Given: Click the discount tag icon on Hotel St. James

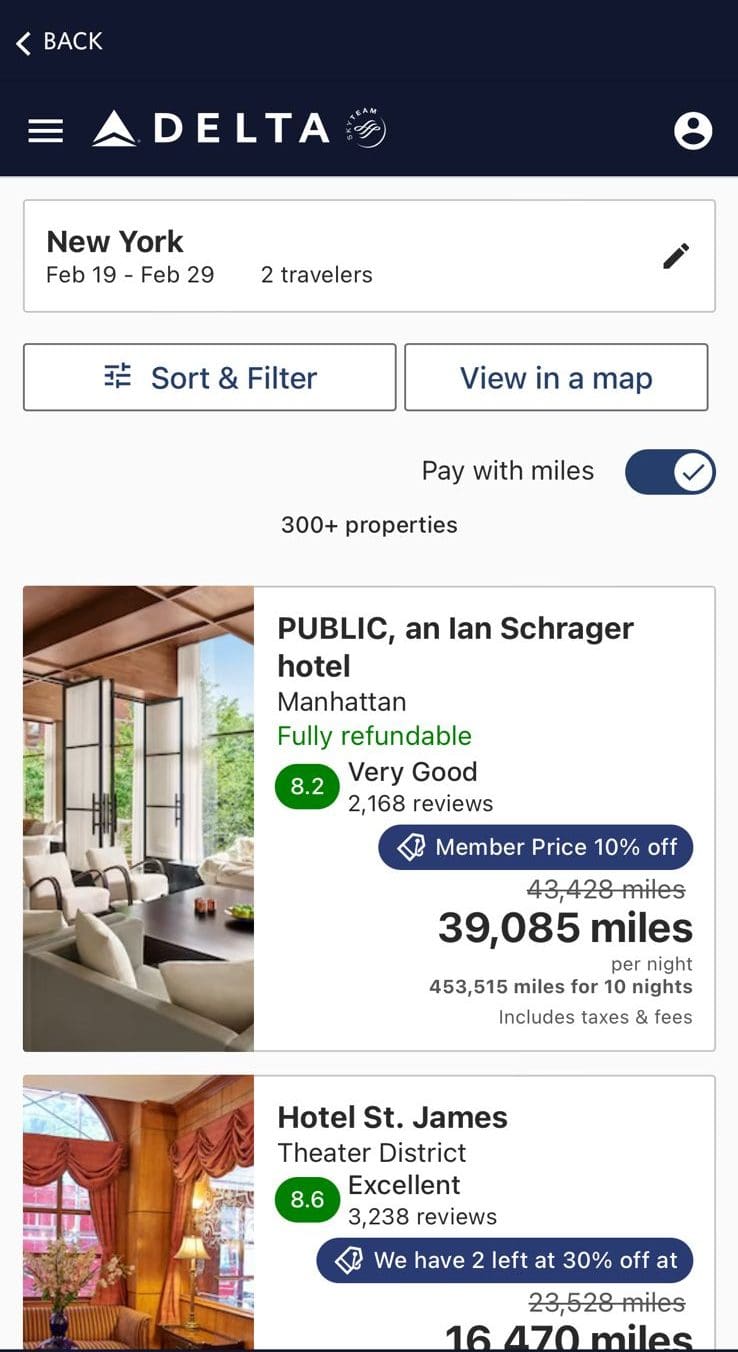Looking at the screenshot, I should tap(349, 1260).
